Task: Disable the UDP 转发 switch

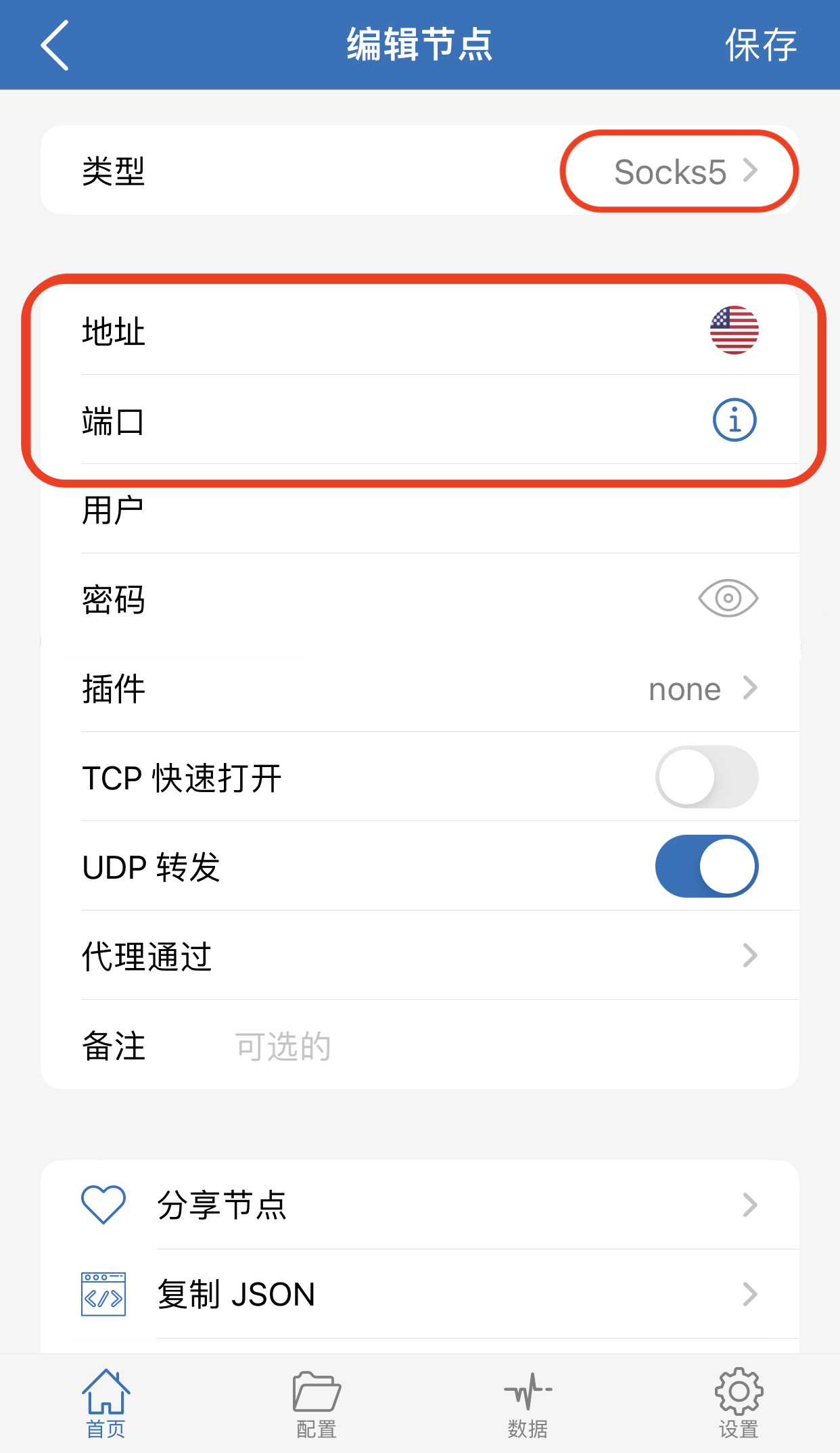Action: click(707, 866)
